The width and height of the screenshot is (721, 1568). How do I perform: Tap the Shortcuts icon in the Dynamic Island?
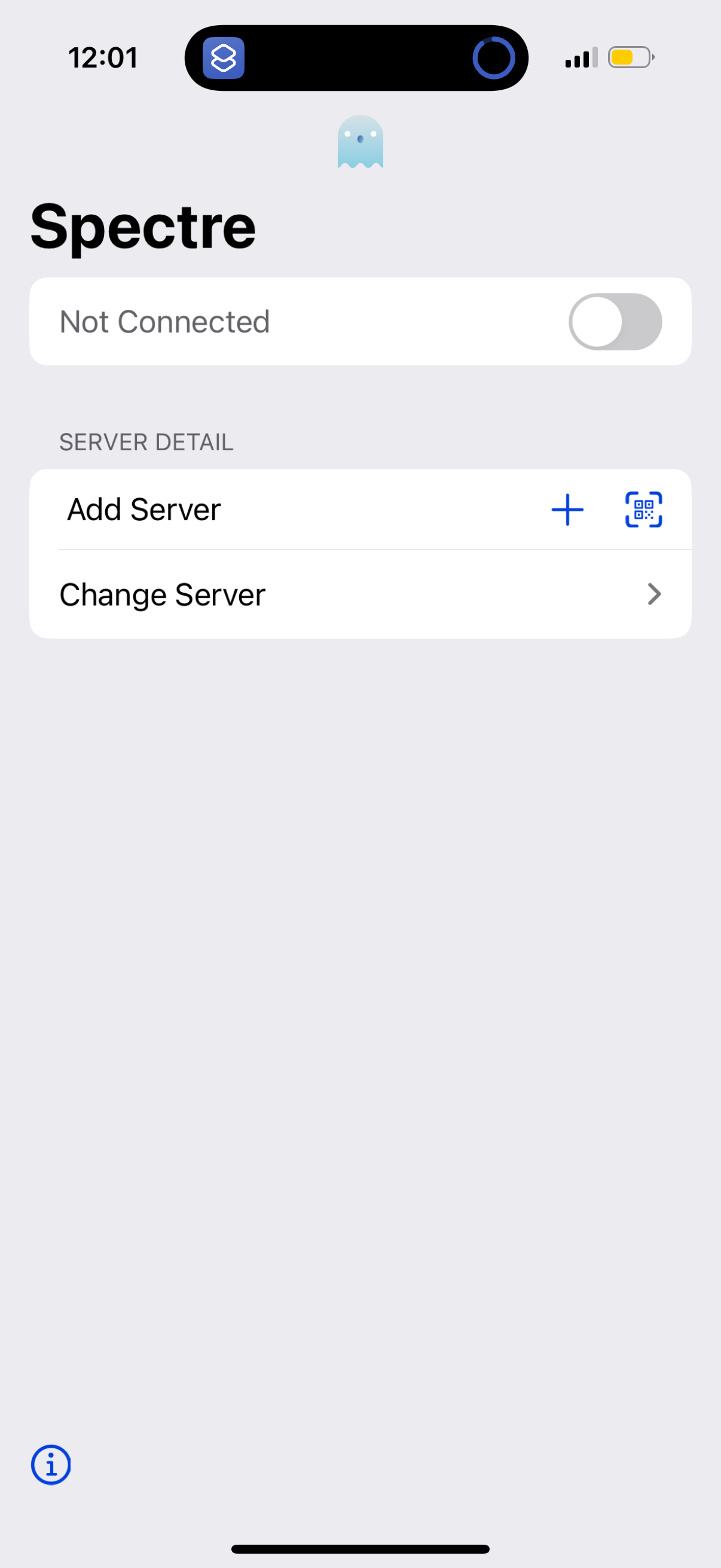click(x=222, y=58)
